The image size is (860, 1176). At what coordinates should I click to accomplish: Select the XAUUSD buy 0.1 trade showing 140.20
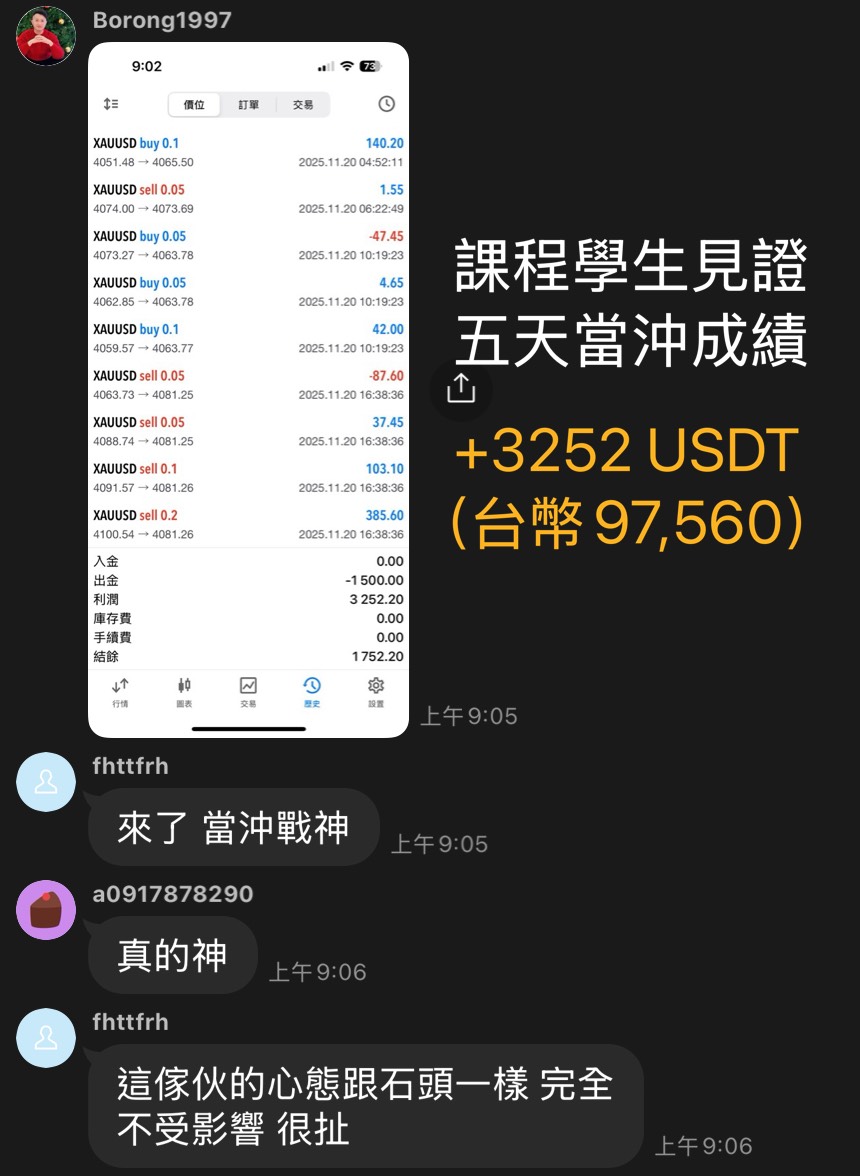247,150
